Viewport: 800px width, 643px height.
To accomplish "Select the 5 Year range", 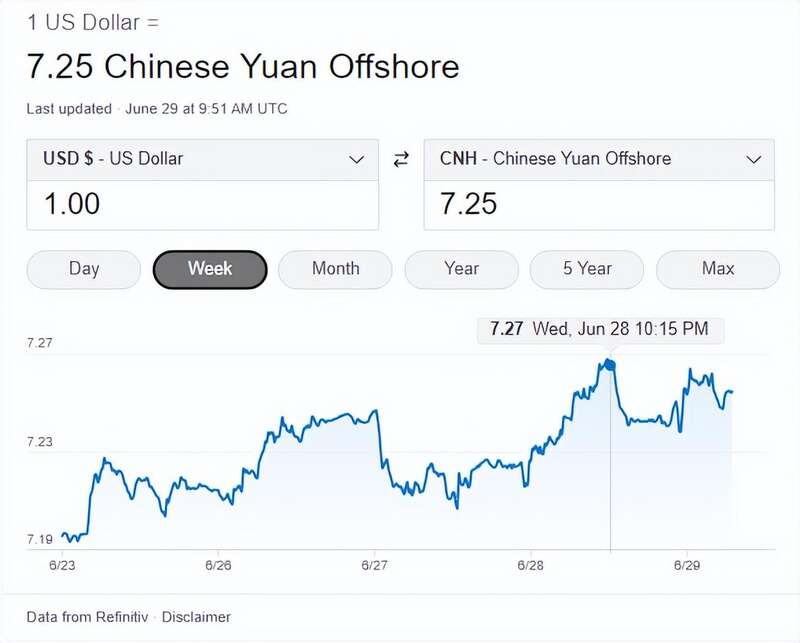I will coord(587,269).
